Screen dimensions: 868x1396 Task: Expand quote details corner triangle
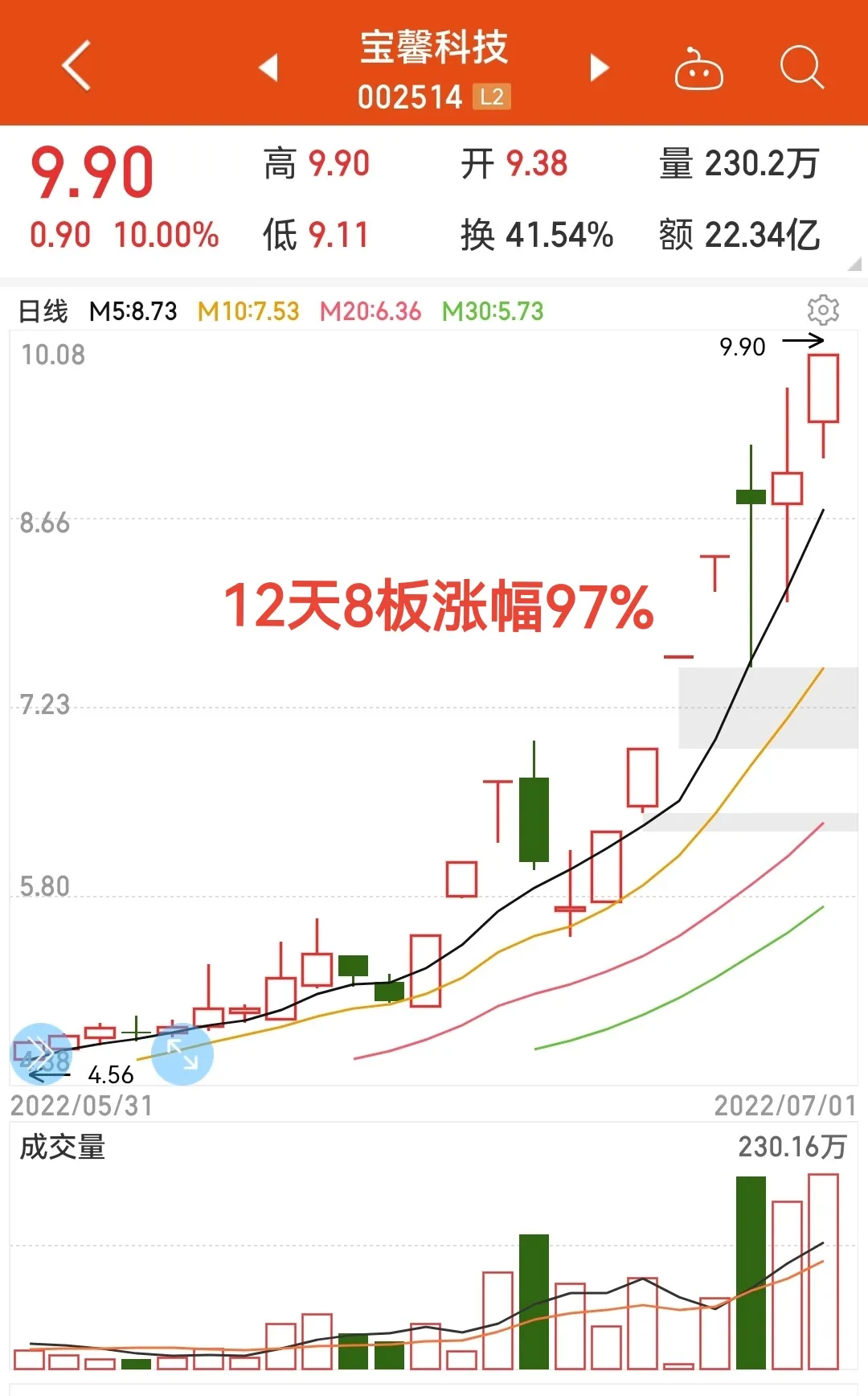pos(855,264)
